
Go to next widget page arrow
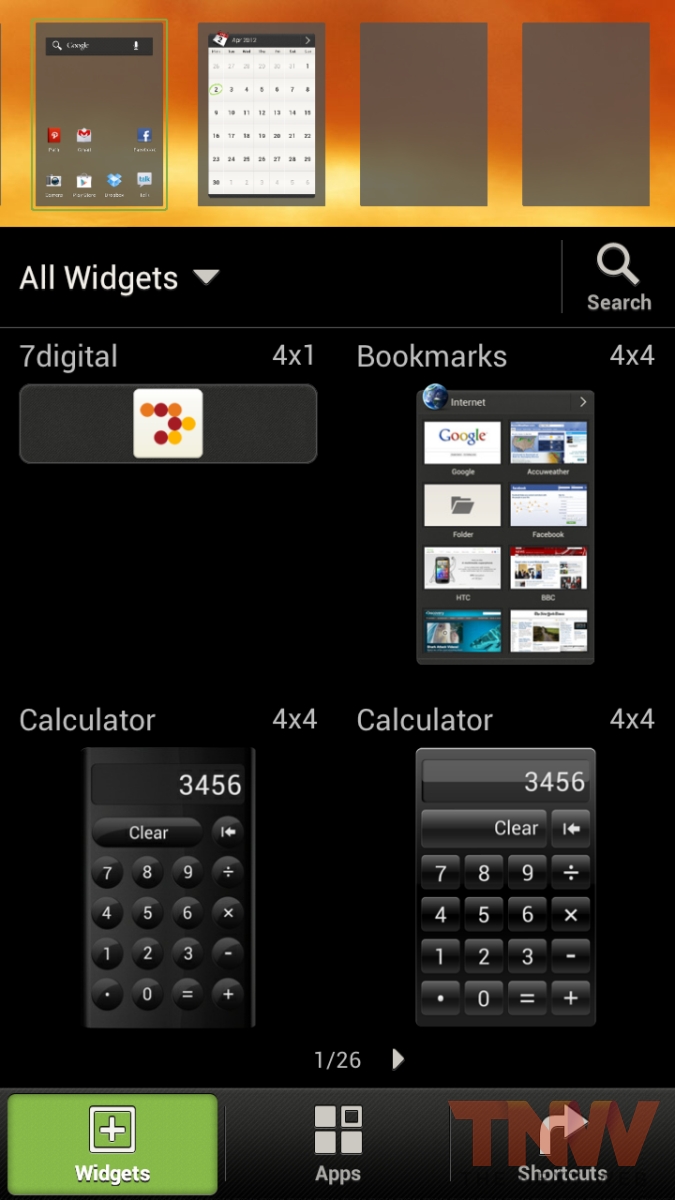click(x=398, y=1059)
